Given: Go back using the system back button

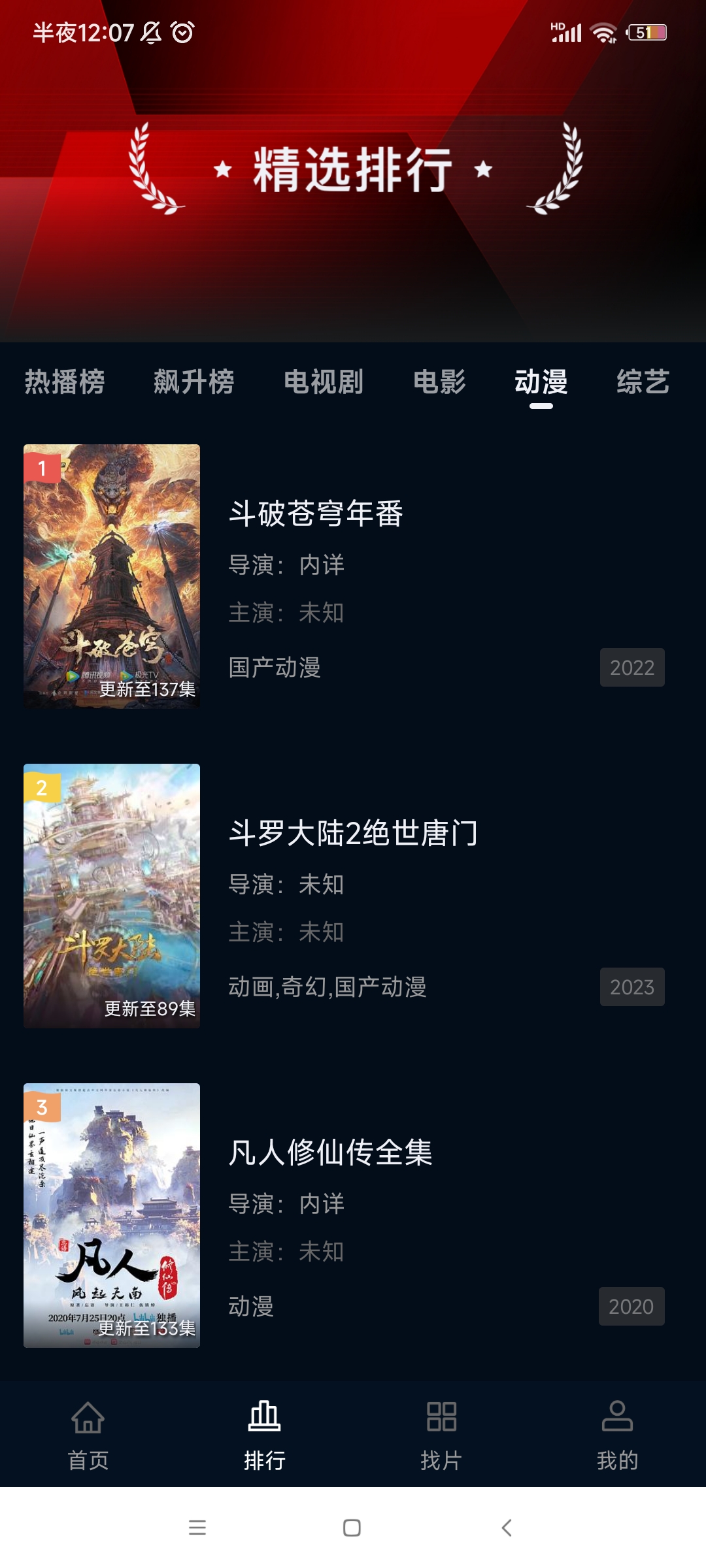Looking at the screenshot, I should (x=507, y=1527).
